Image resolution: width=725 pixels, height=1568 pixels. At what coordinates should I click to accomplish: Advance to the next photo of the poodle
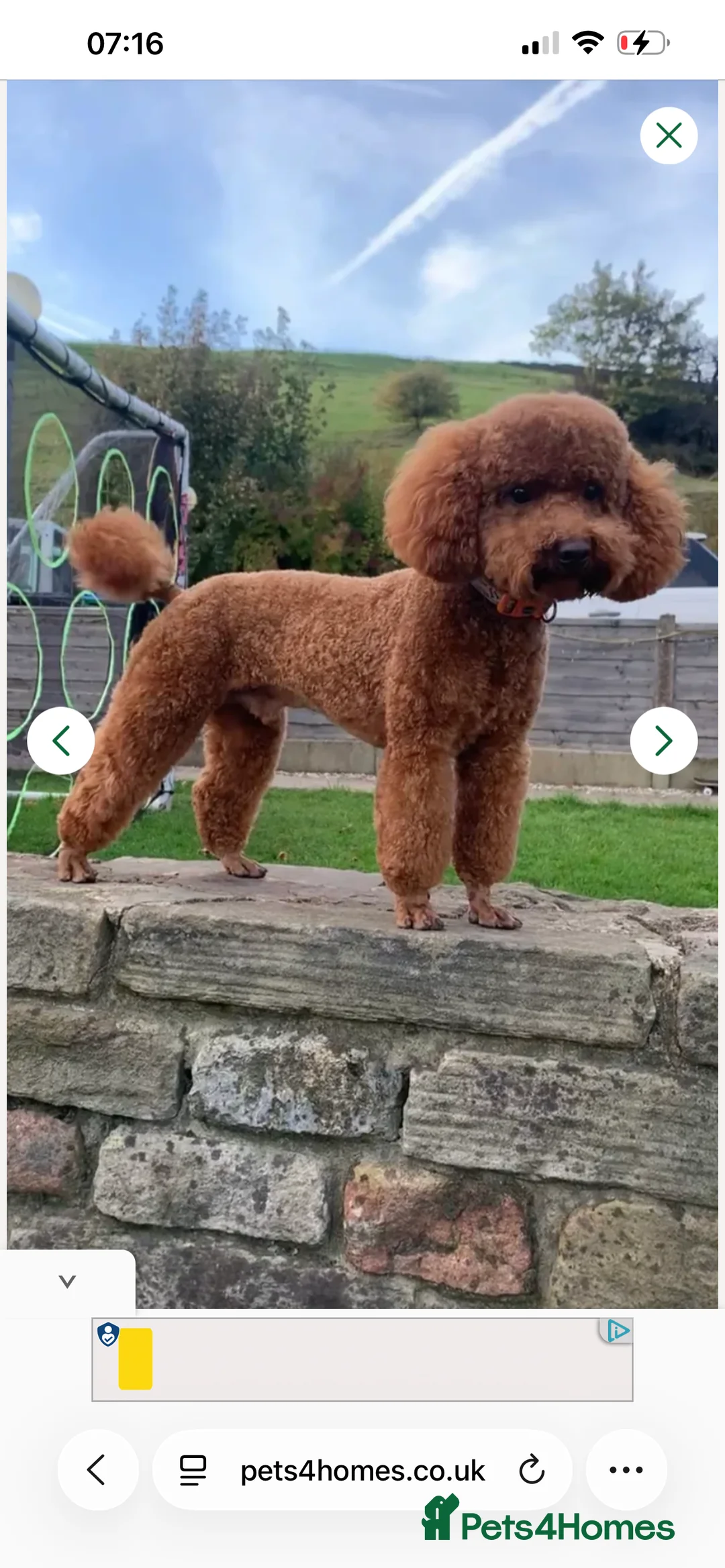(x=663, y=740)
